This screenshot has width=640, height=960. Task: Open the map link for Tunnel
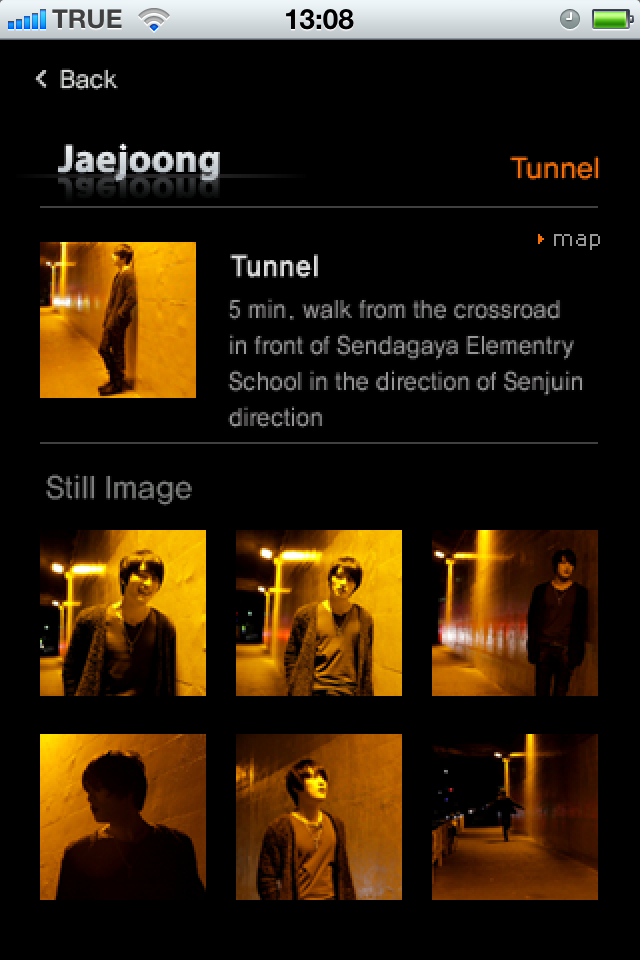[570, 239]
